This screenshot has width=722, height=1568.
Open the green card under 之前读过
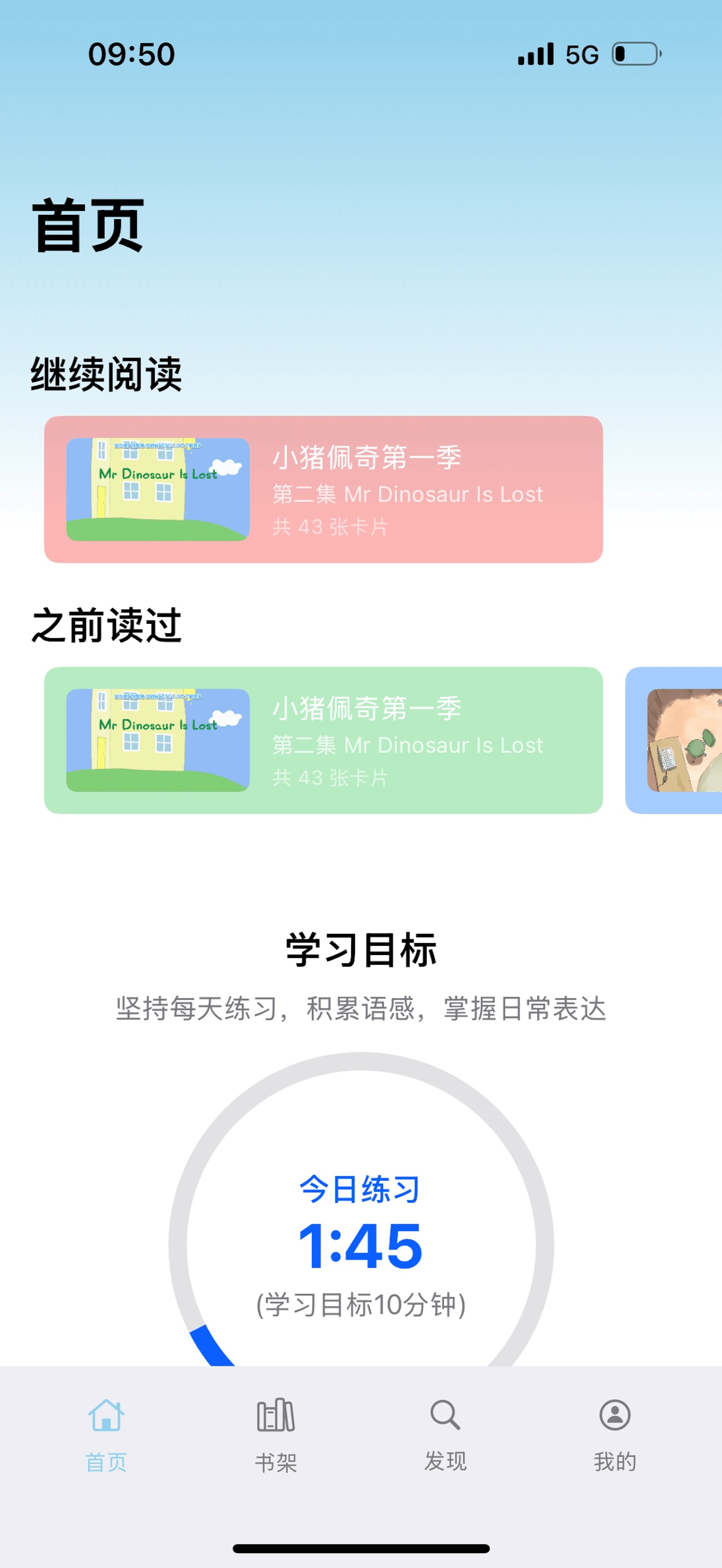pos(323,740)
